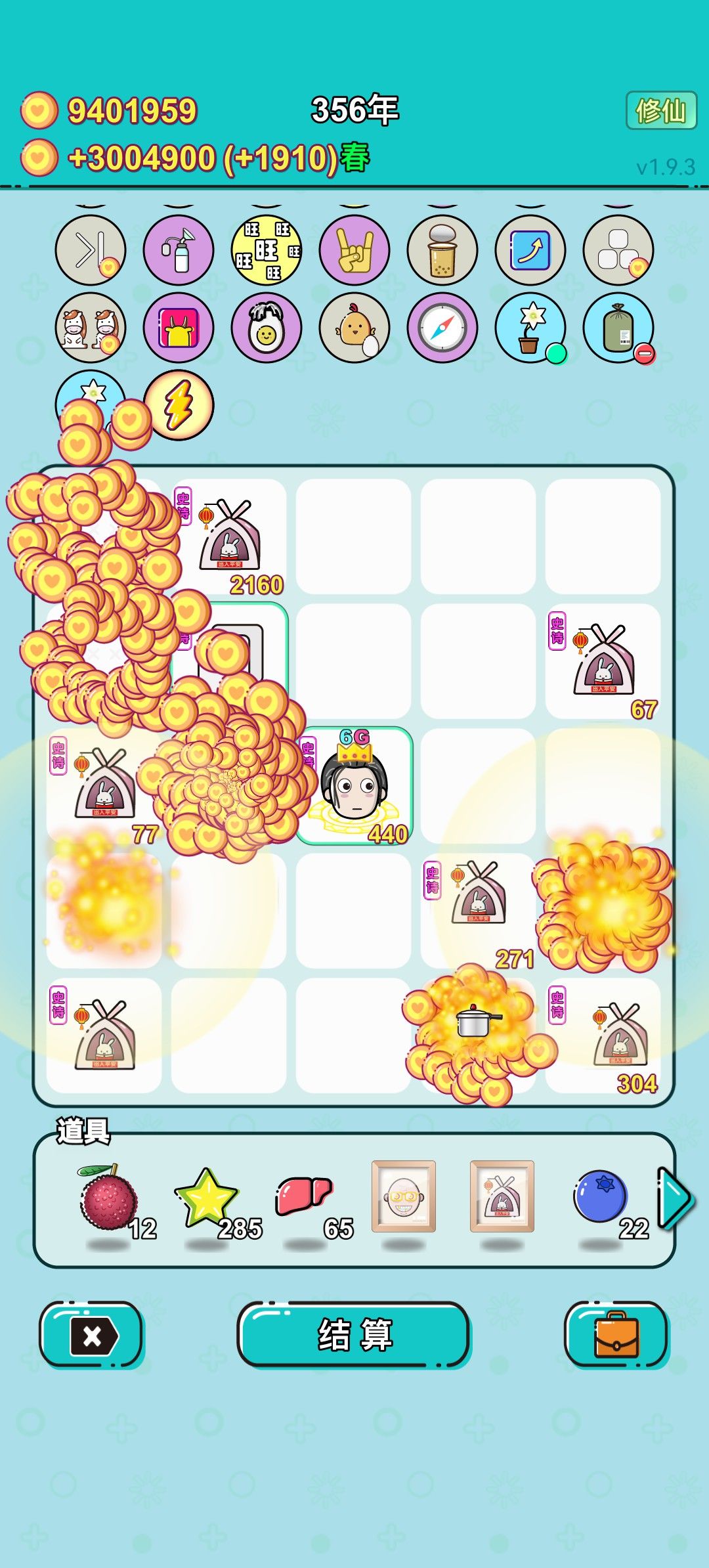
Task: Tap the rock hand gesture icon
Action: 354,250
